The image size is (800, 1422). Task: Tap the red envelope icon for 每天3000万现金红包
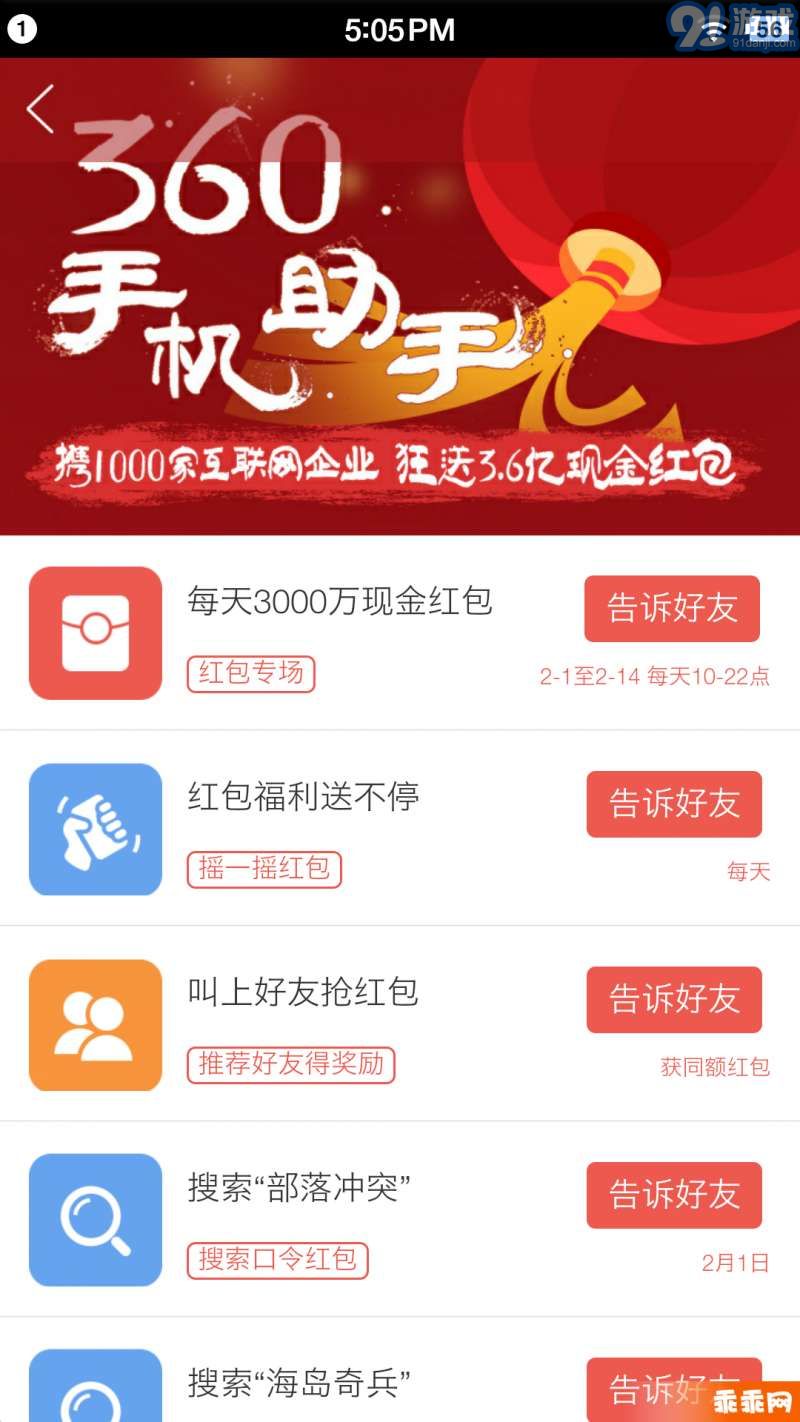[x=95, y=632]
